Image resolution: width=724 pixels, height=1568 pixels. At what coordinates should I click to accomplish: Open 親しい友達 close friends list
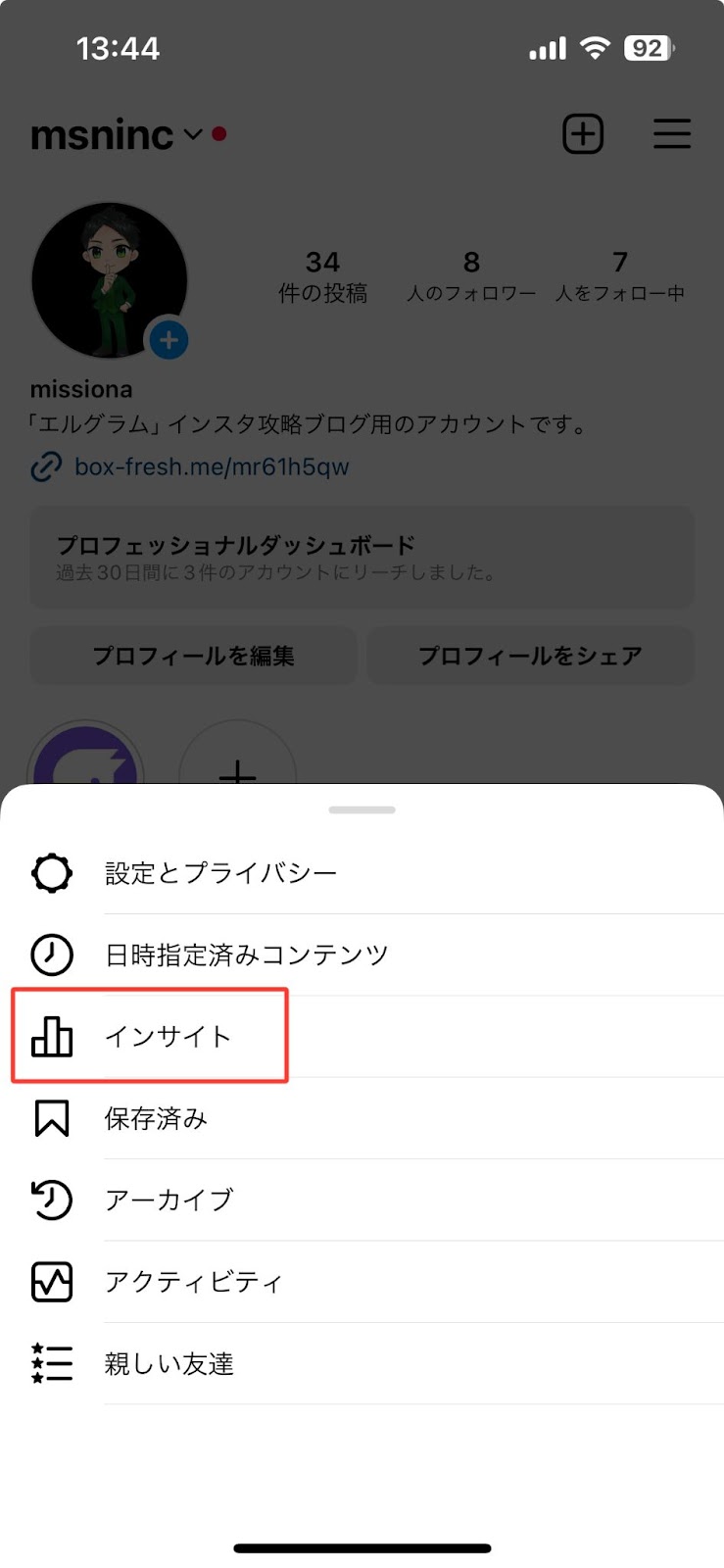[169, 1363]
